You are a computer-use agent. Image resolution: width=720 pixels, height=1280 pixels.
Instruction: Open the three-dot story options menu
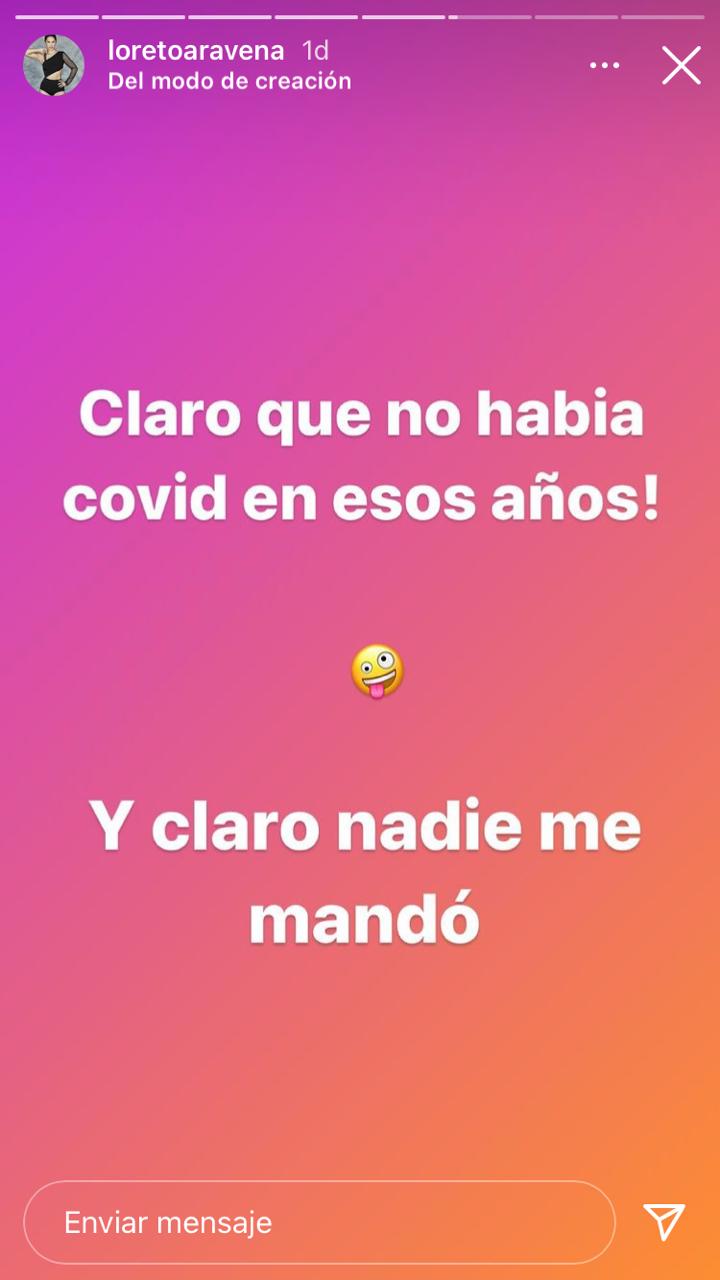coord(604,66)
